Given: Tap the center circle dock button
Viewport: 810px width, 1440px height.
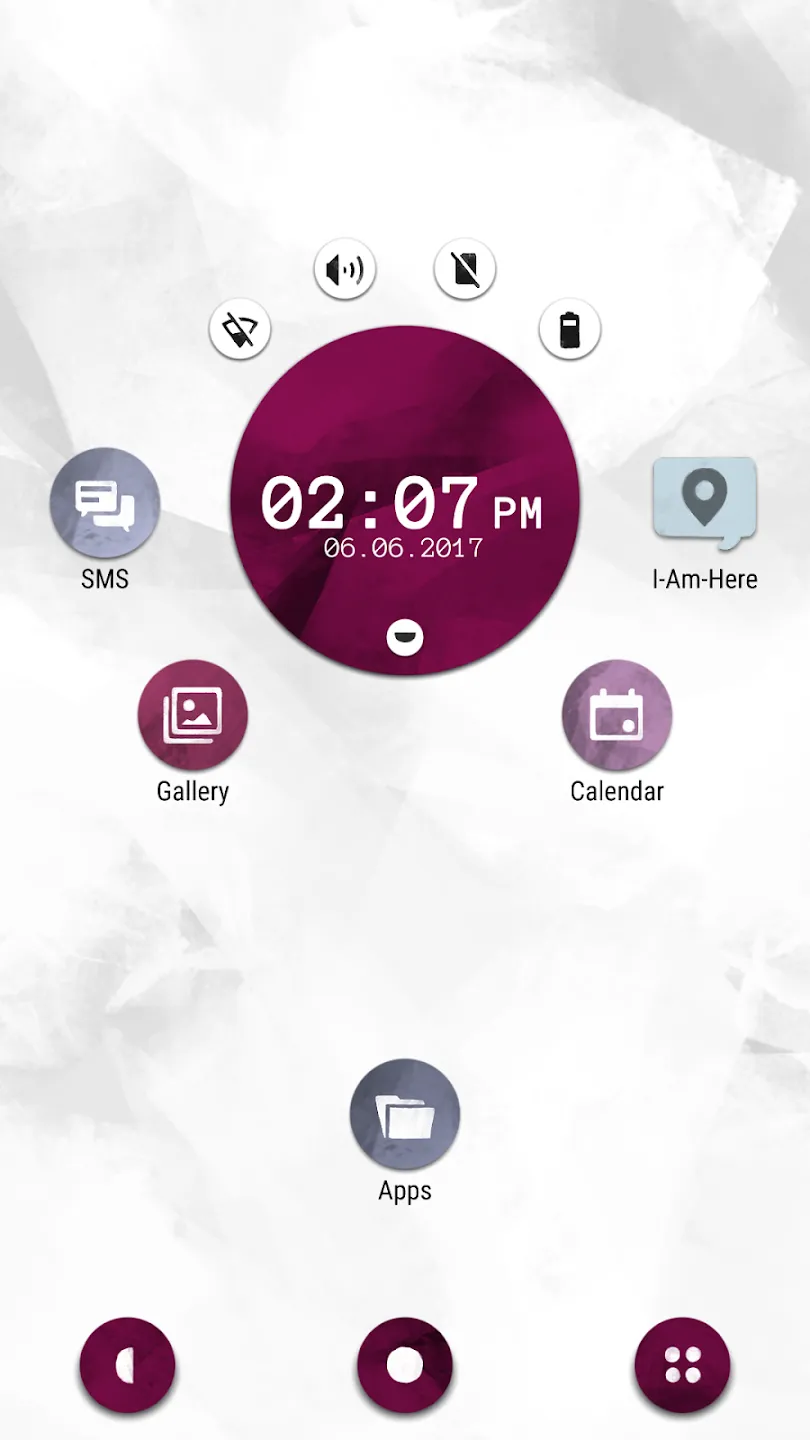Looking at the screenshot, I should click(405, 1366).
